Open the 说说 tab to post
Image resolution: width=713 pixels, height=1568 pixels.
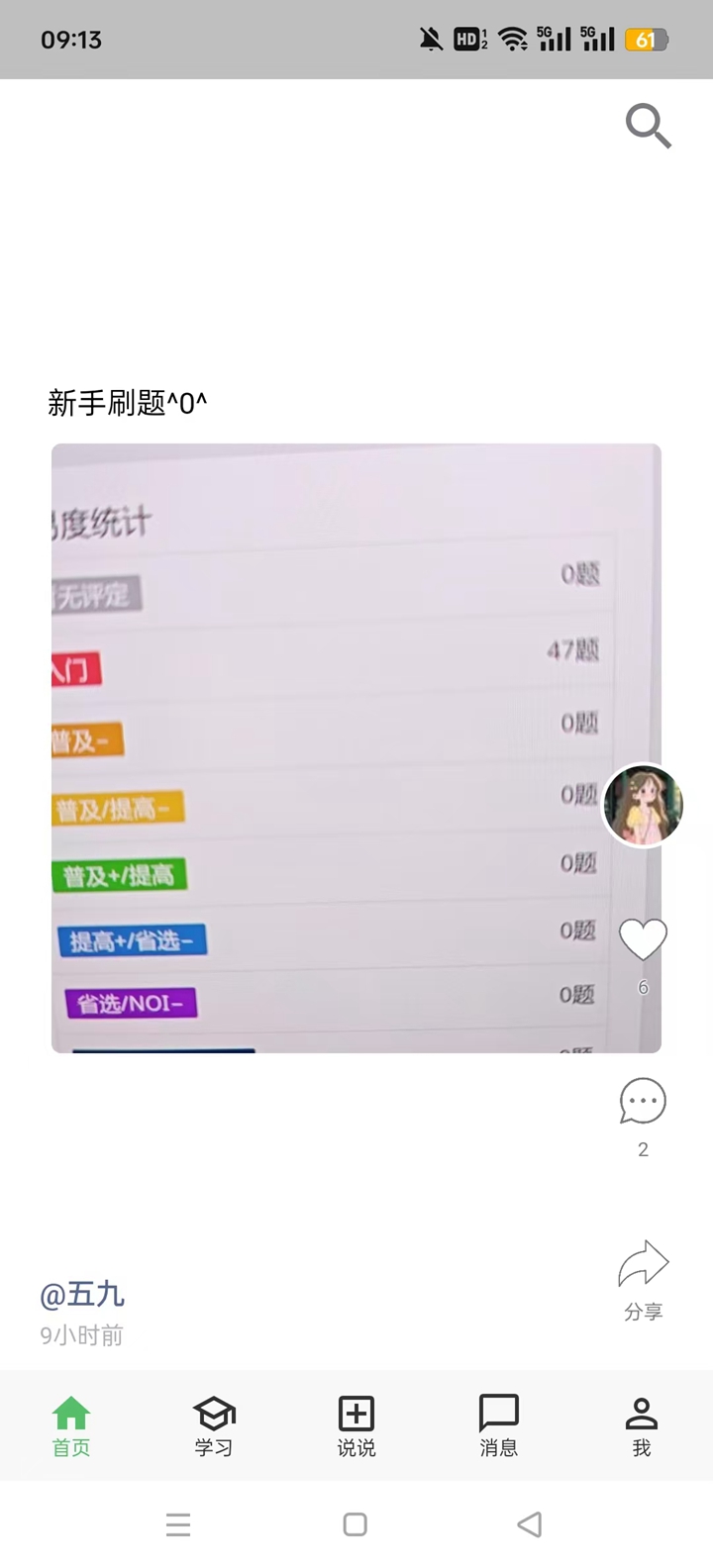pos(356,1425)
